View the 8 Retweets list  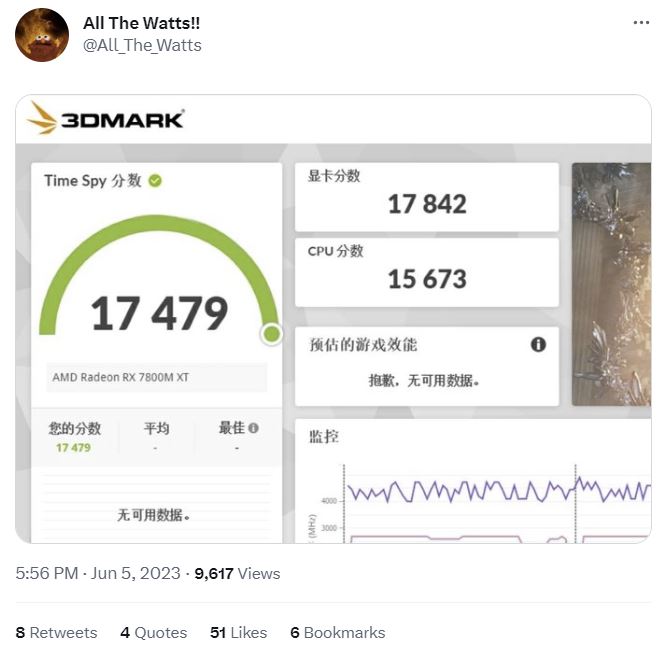tap(56, 632)
